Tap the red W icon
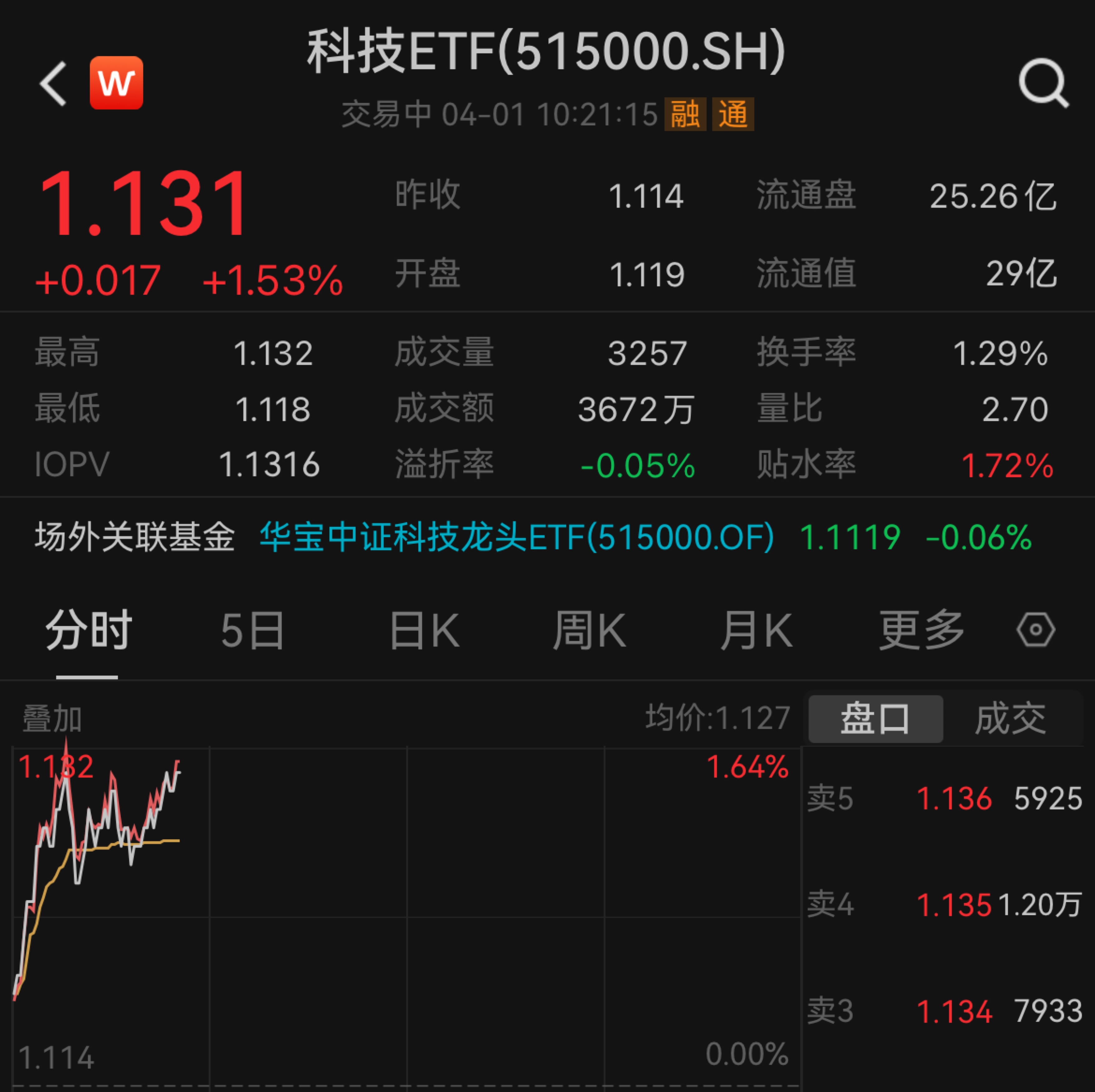1095x1092 pixels. point(116,83)
